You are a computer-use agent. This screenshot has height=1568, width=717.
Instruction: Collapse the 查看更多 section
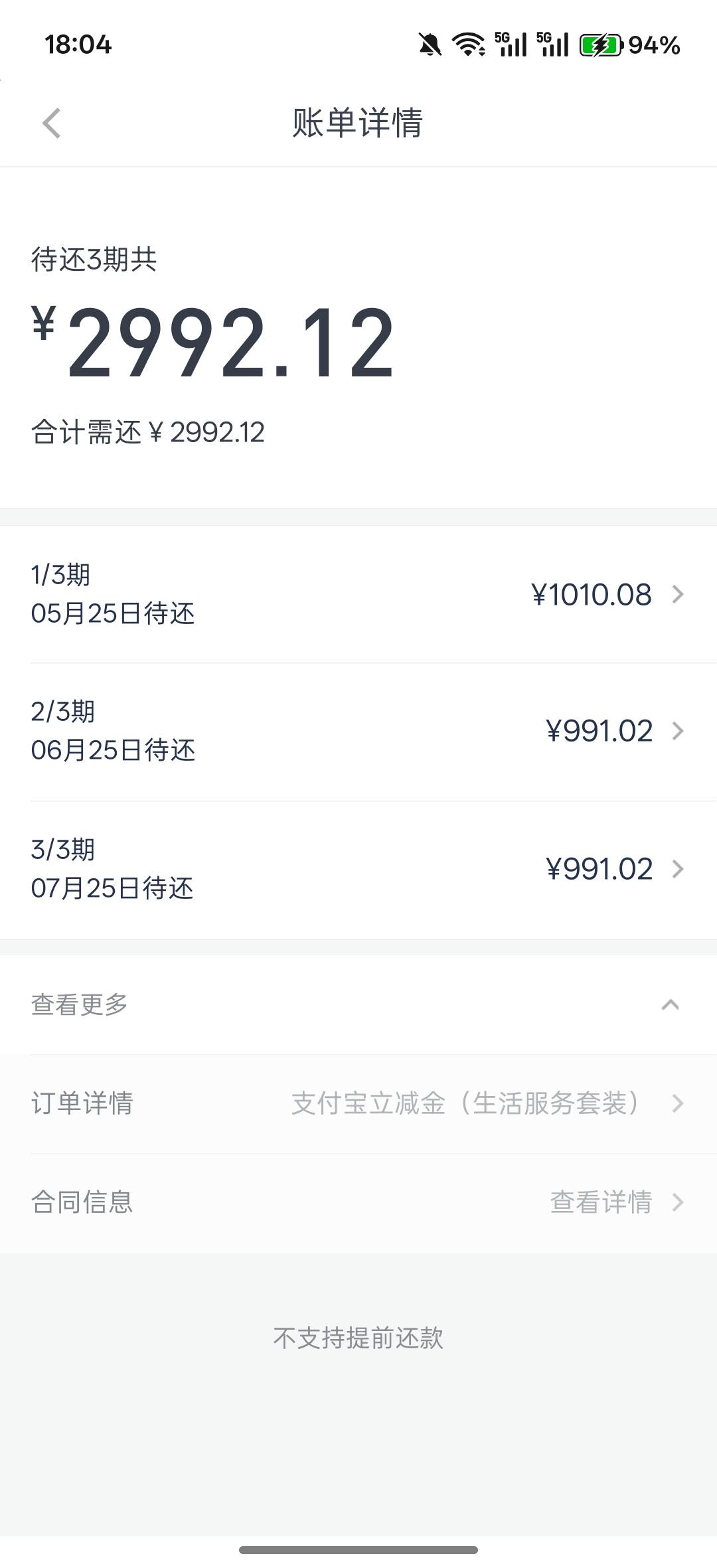coord(358,1004)
